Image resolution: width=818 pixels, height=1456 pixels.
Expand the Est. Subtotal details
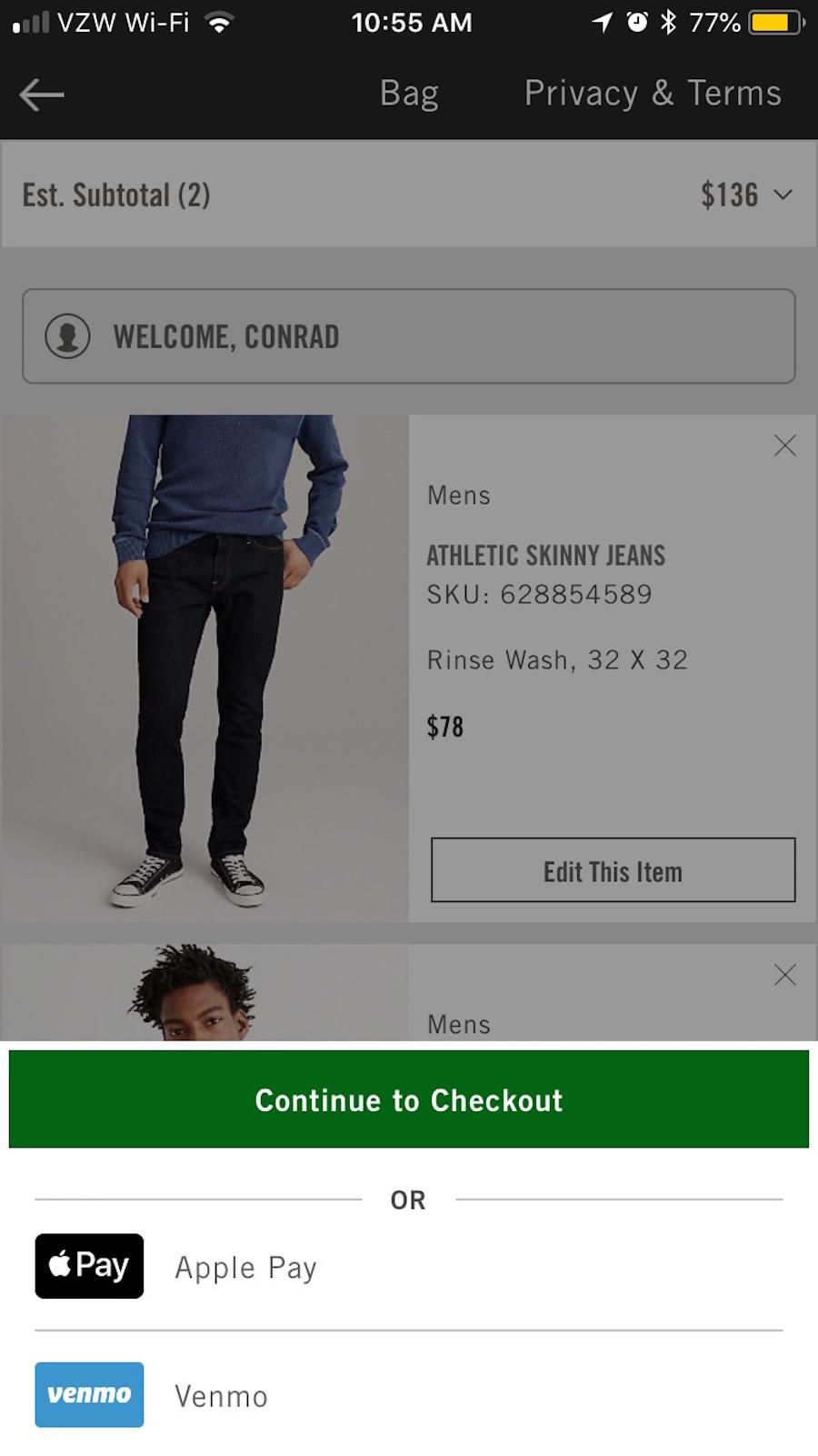pyautogui.click(x=409, y=194)
